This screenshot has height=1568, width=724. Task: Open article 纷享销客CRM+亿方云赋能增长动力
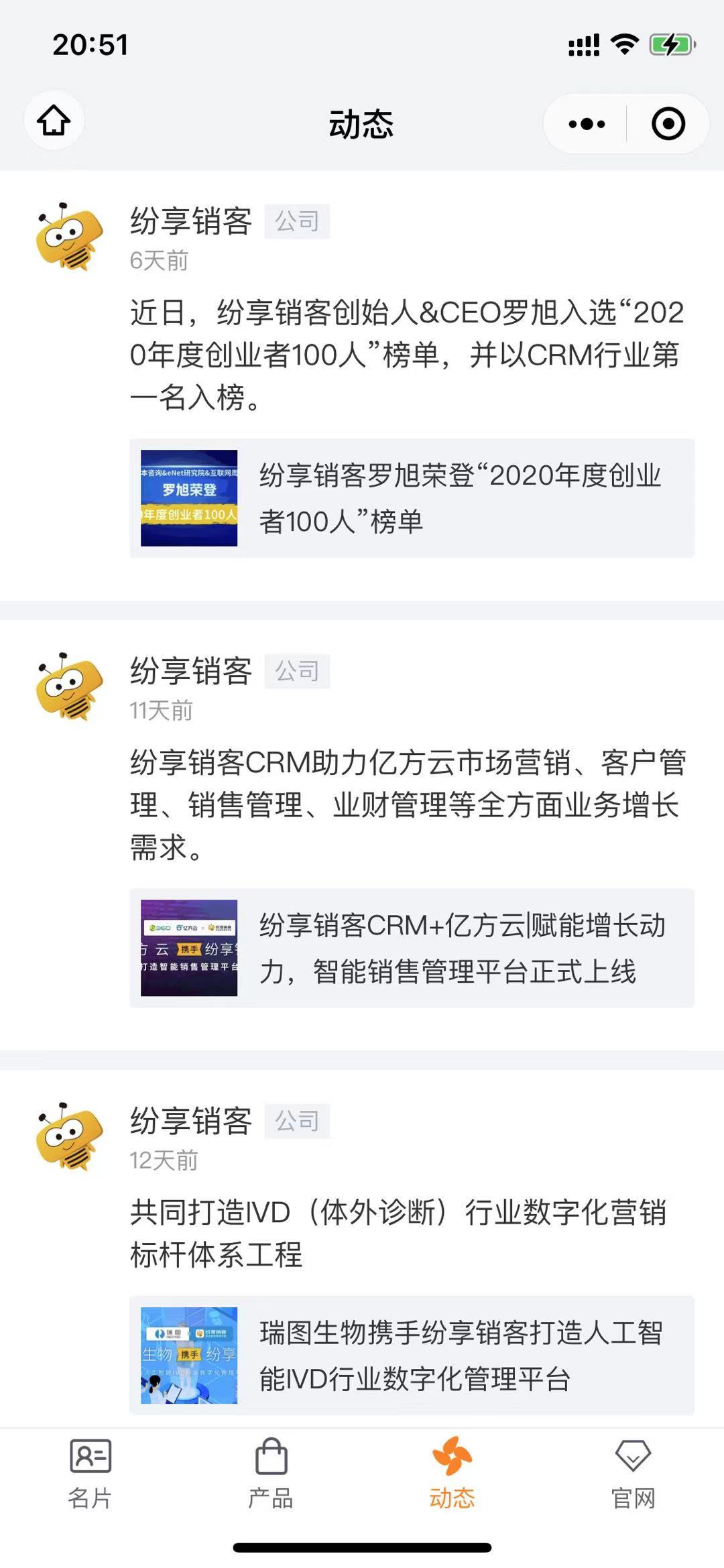(412, 948)
